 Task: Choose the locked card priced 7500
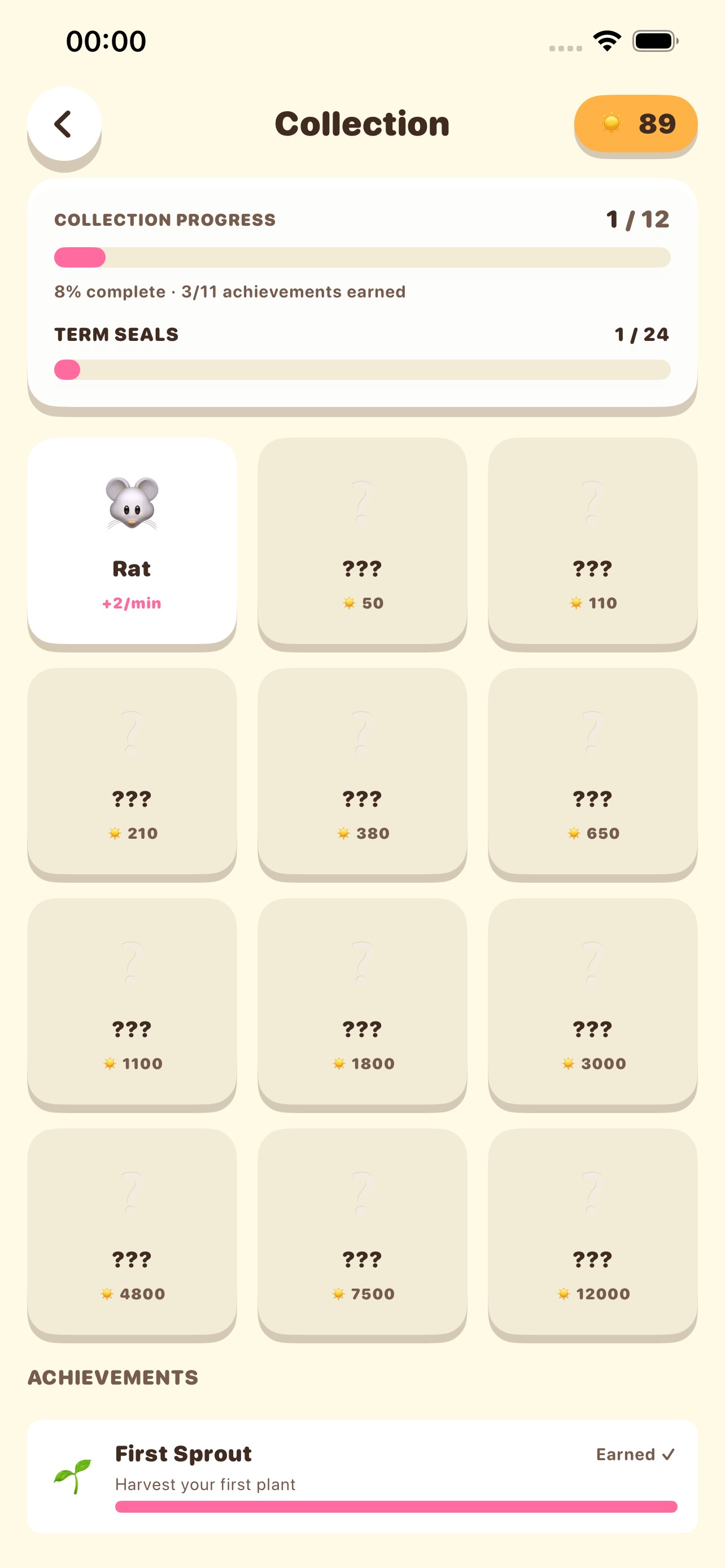[362, 1232]
